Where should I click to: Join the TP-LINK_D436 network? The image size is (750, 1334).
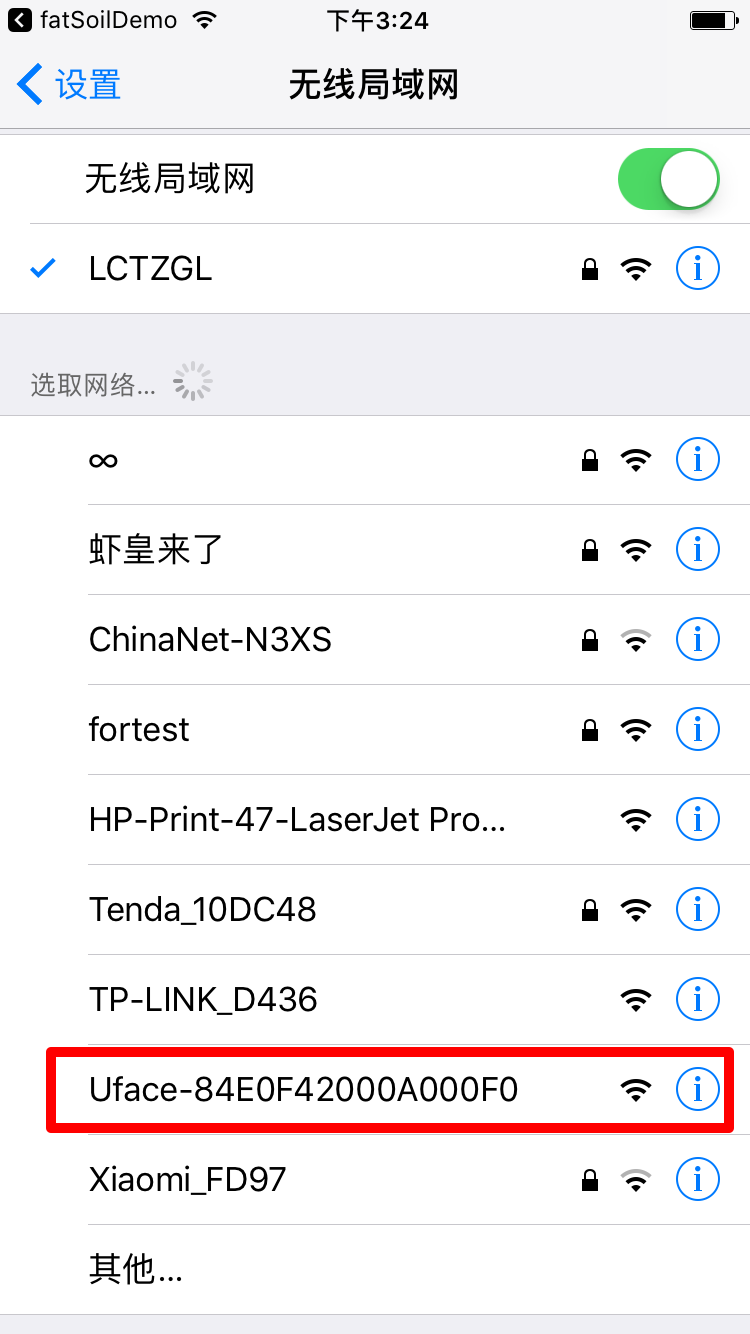[375, 1000]
